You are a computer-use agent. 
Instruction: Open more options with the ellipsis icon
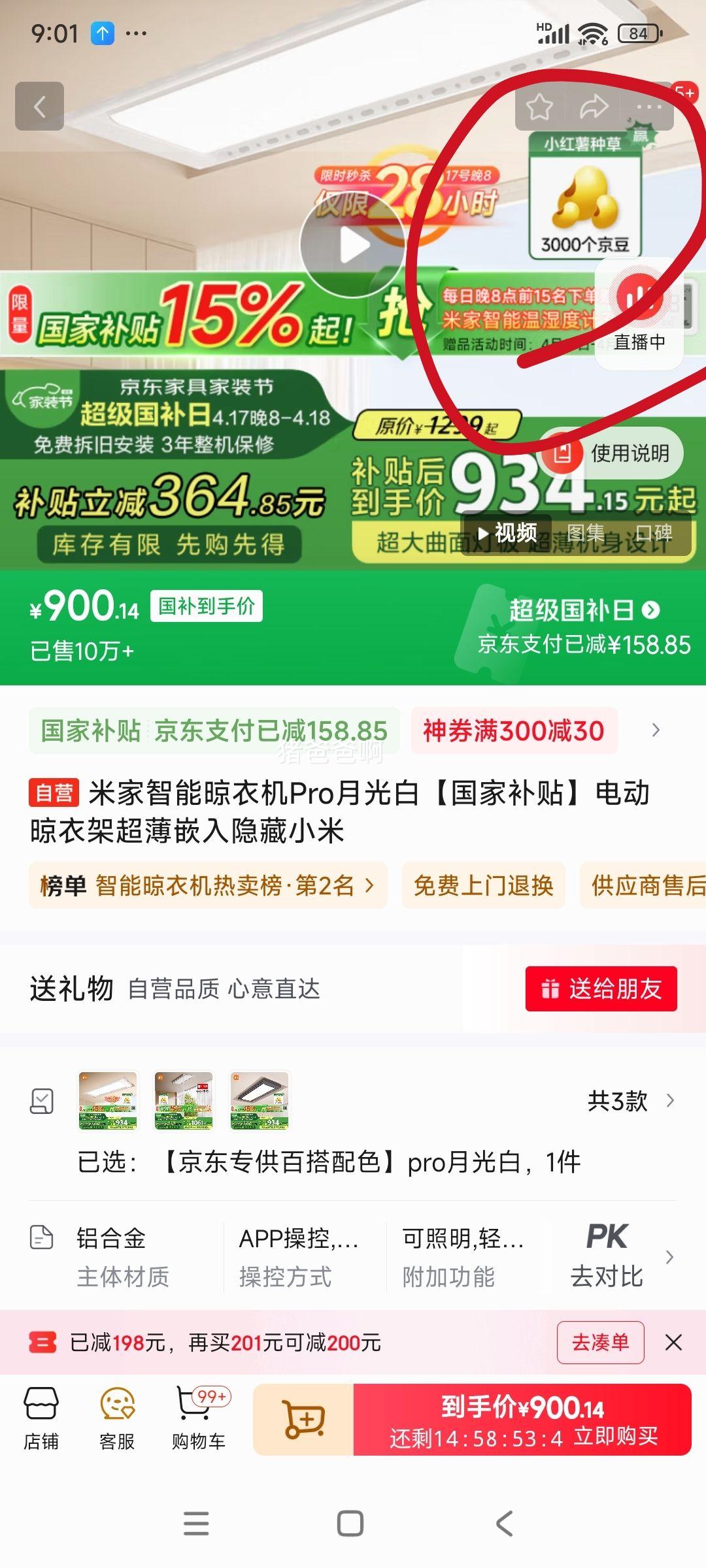[x=647, y=106]
